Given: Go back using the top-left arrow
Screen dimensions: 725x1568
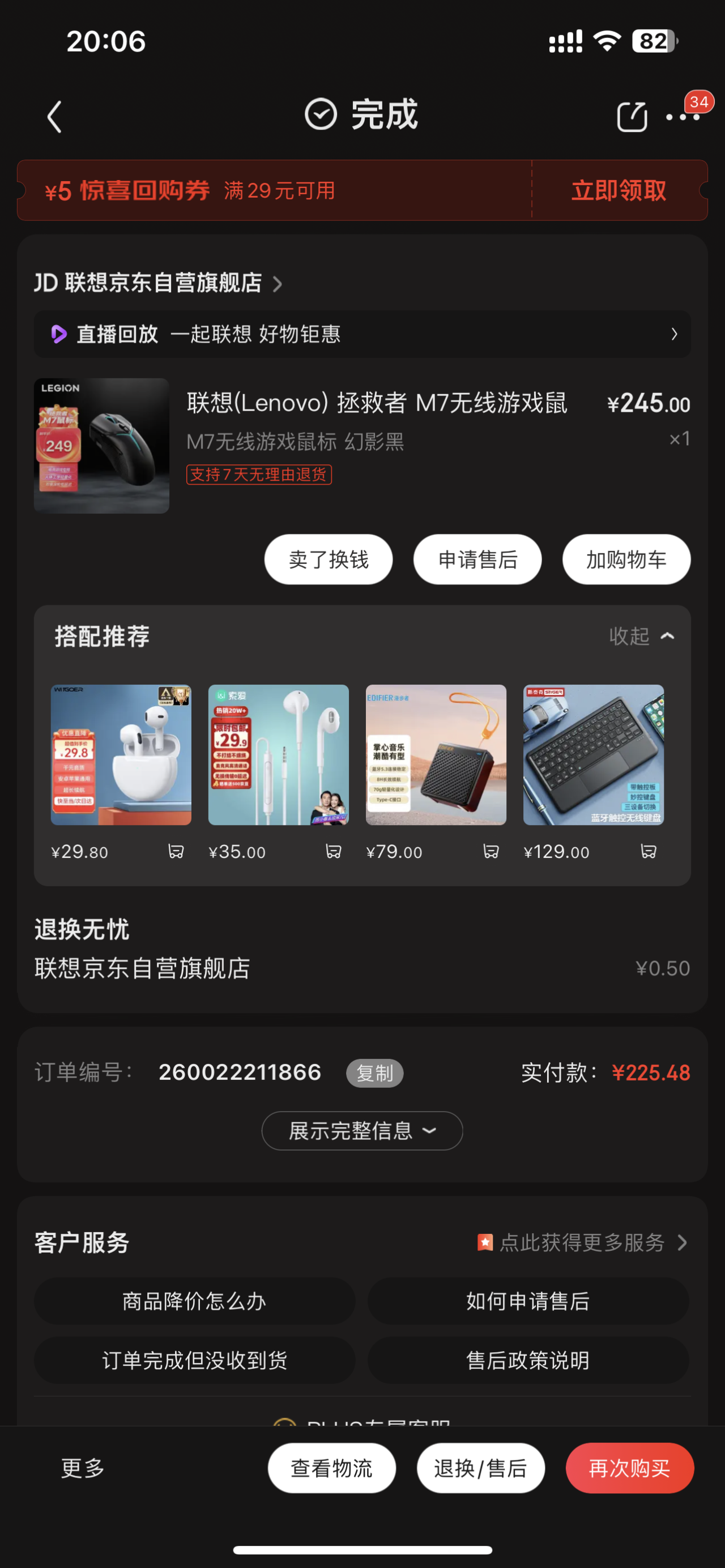Looking at the screenshot, I should [55, 117].
